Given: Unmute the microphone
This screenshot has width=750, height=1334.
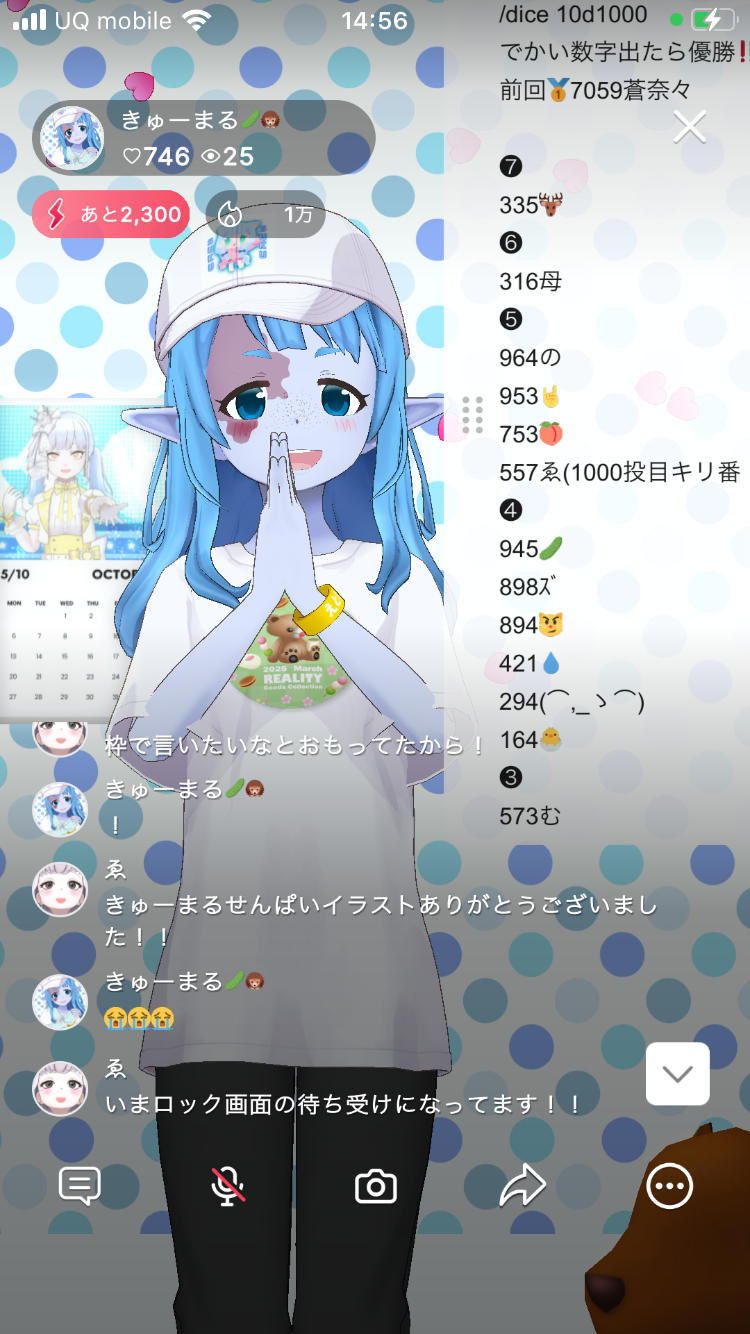Looking at the screenshot, I should [228, 1186].
